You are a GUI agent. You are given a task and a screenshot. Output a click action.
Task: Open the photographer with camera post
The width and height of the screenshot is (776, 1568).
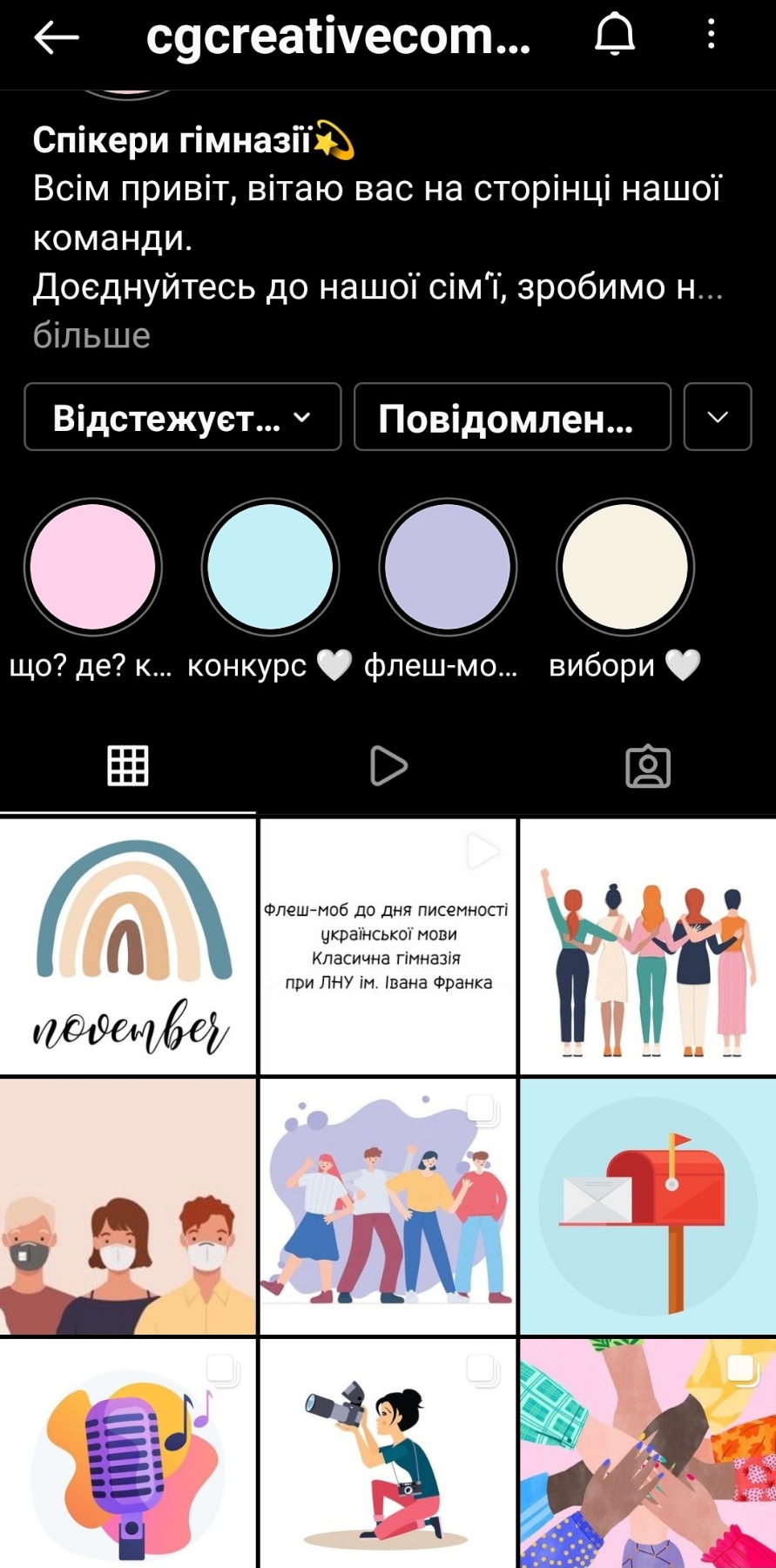[388, 1454]
